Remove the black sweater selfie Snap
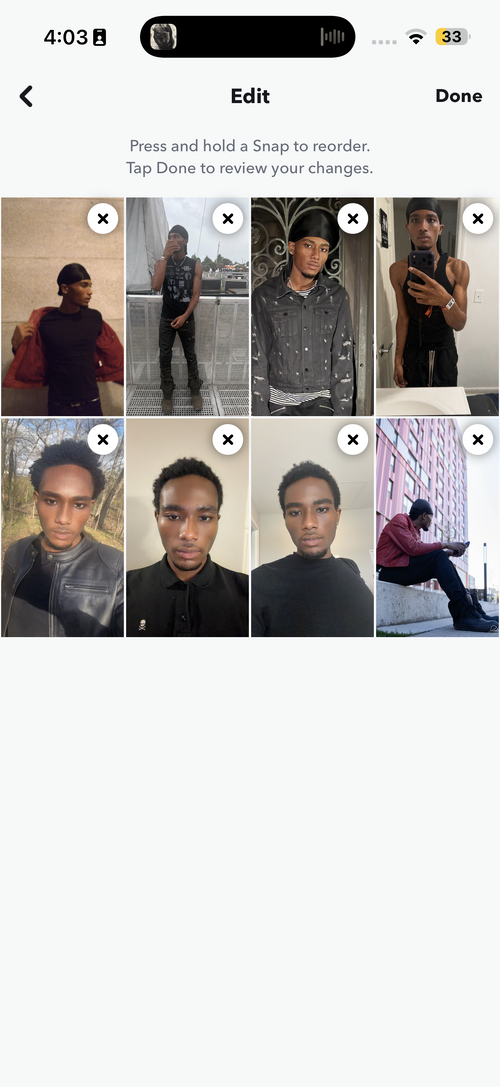This screenshot has height=1087, width=500. click(353, 440)
